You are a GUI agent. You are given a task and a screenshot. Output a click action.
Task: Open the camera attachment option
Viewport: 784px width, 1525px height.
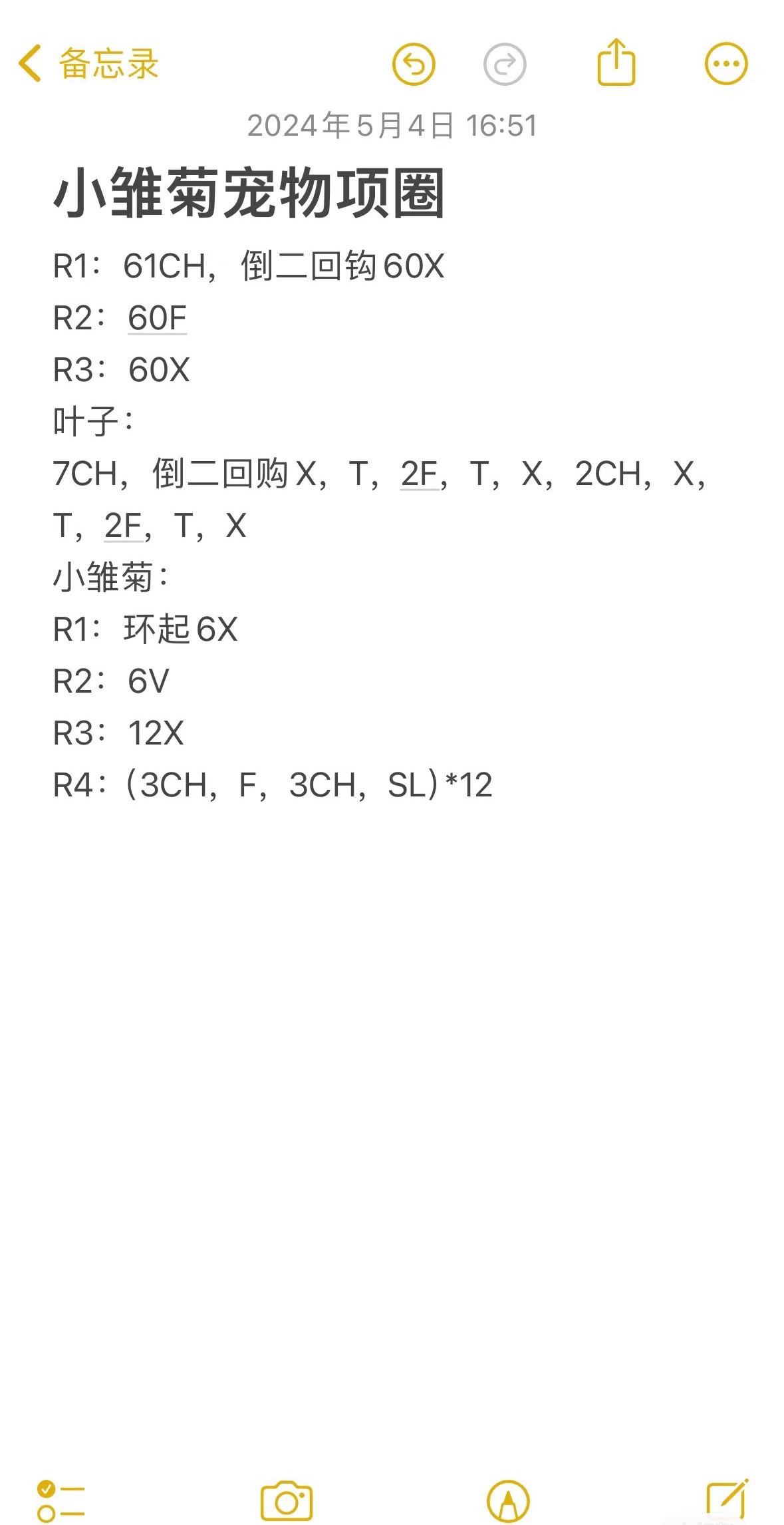click(287, 1501)
